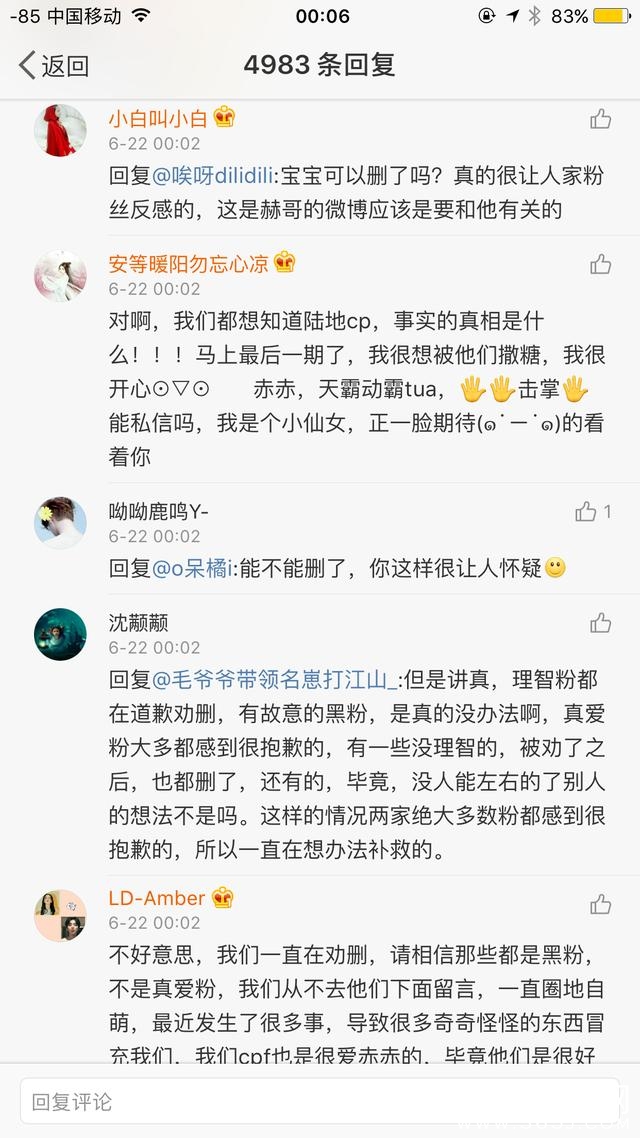Open 呦呦鹿鸣Y-'s profile avatar

click(x=60, y=522)
